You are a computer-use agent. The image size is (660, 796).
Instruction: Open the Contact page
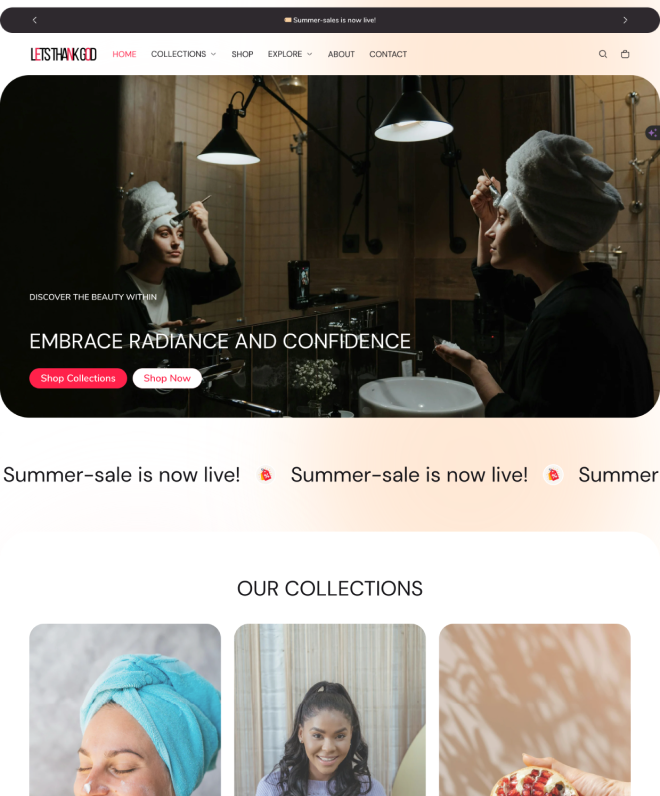388,54
